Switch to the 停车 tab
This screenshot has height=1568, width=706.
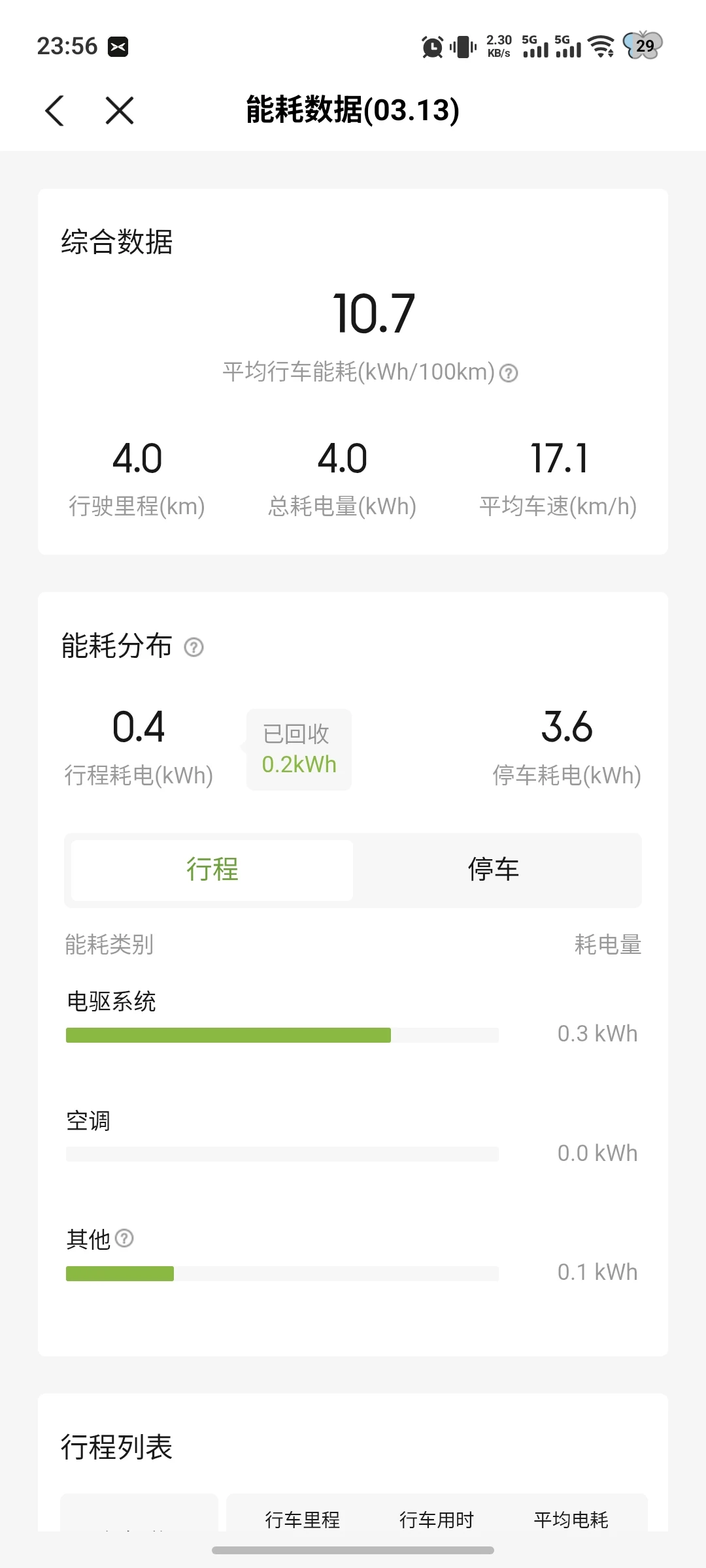coord(494,870)
